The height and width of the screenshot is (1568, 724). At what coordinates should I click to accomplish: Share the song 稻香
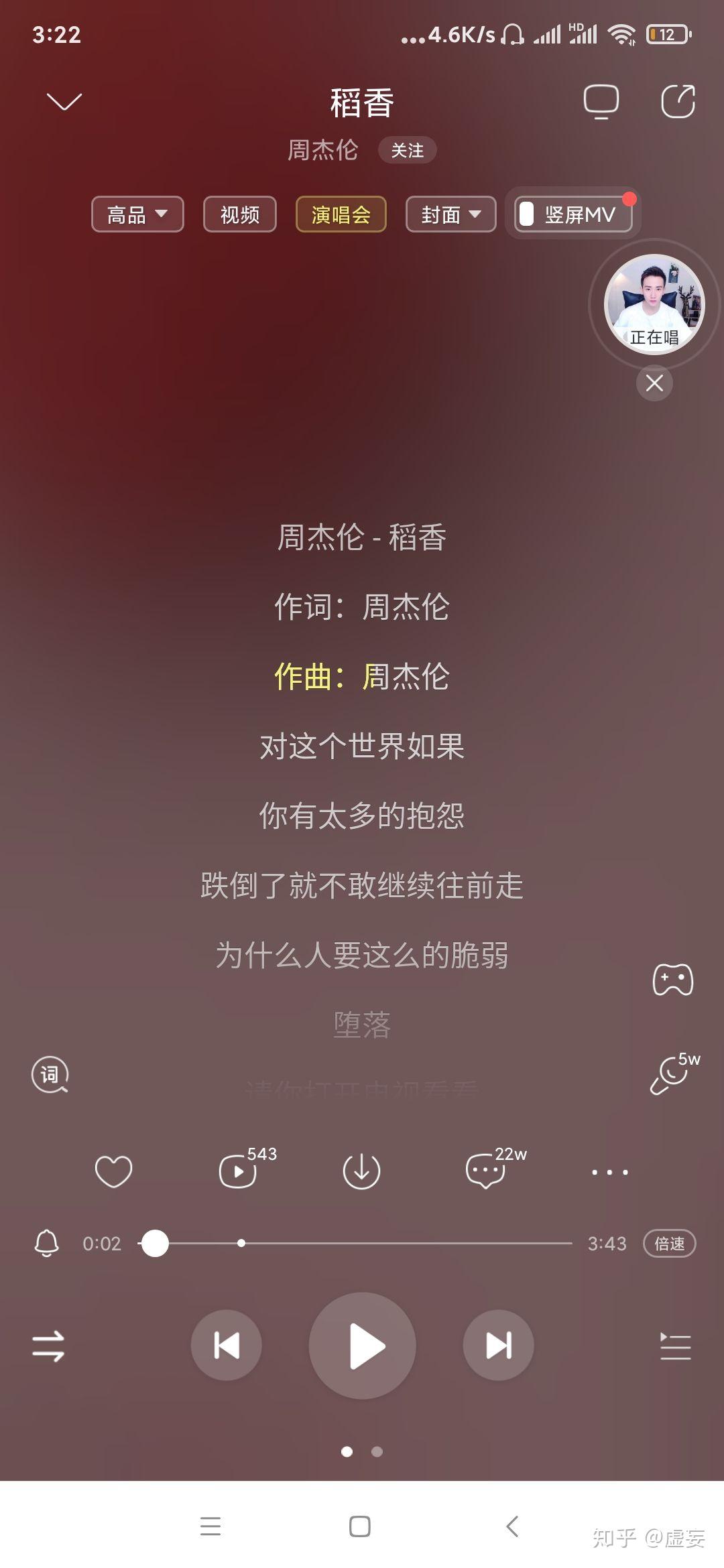click(678, 102)
